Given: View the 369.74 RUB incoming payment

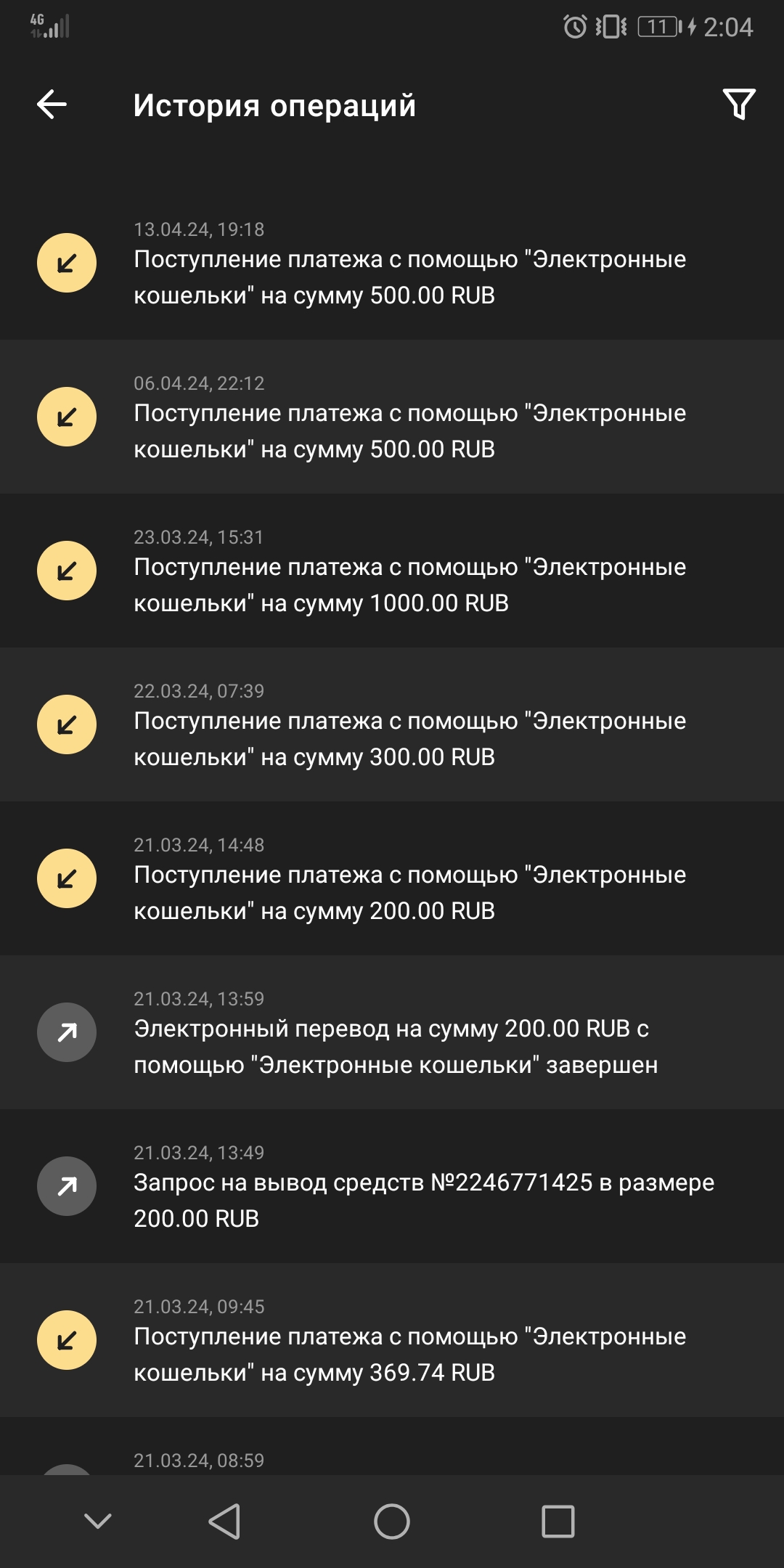Looking at the screenshot, I should click(409, 1354).
